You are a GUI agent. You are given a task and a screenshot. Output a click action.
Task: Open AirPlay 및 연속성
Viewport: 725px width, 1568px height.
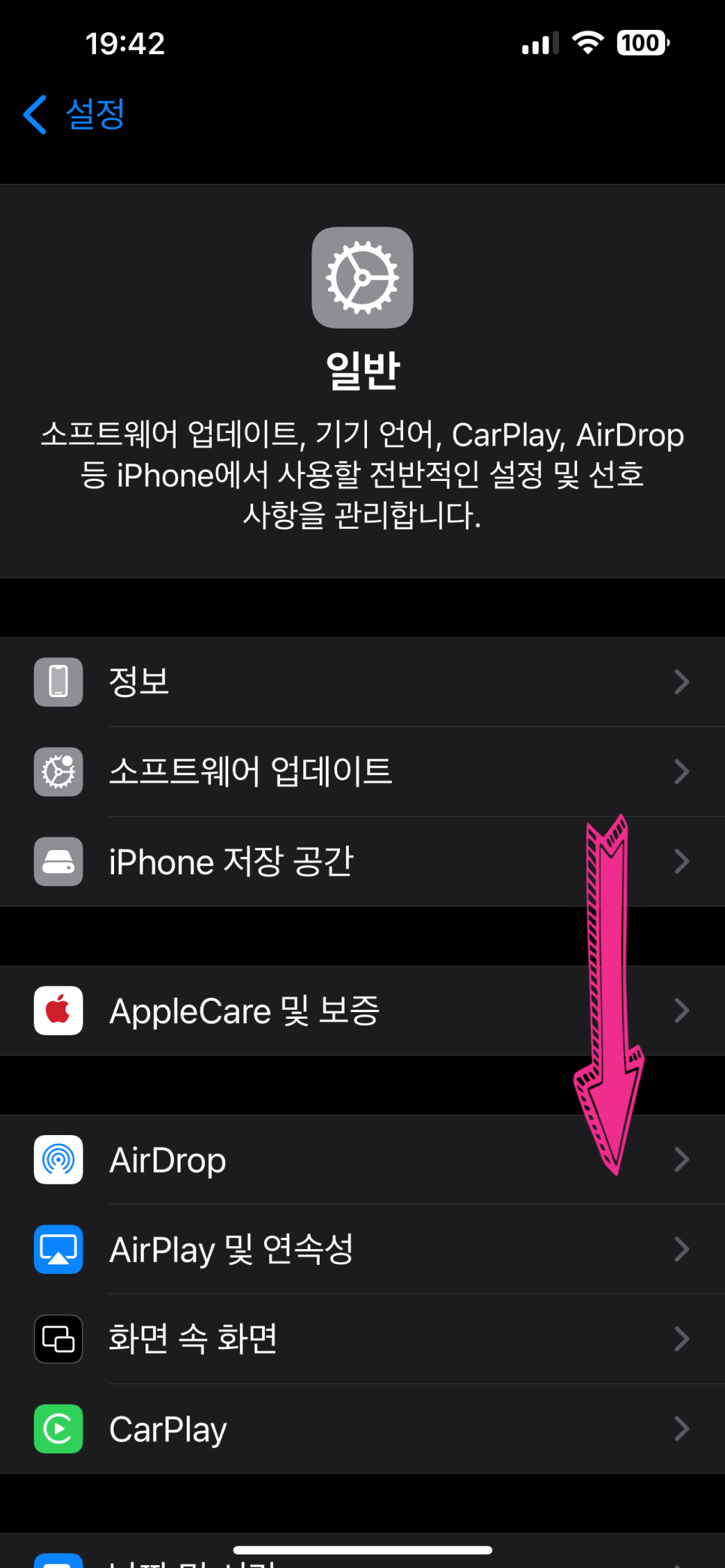coord(362,1249)
